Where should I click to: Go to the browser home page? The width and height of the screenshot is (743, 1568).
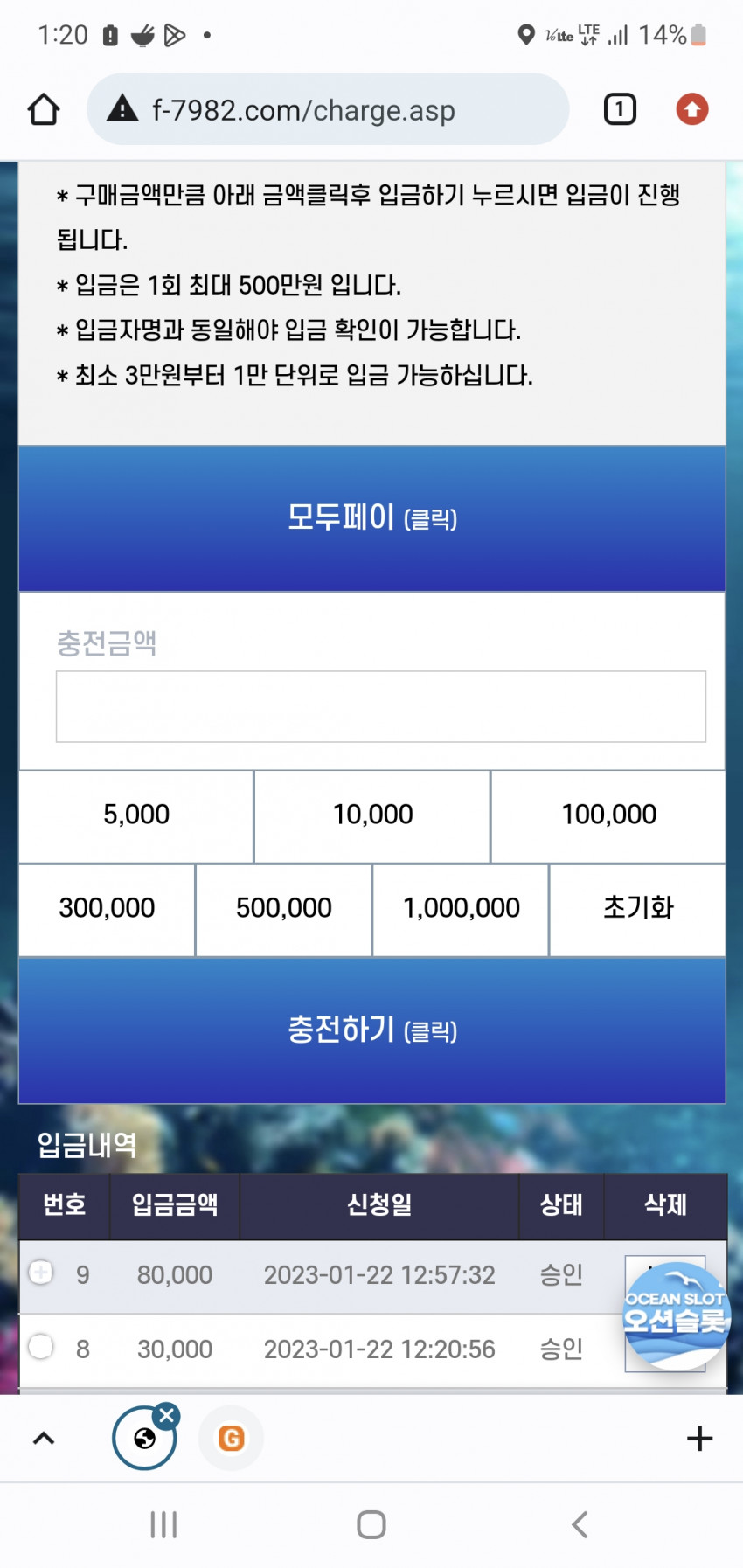pos(44,110)
